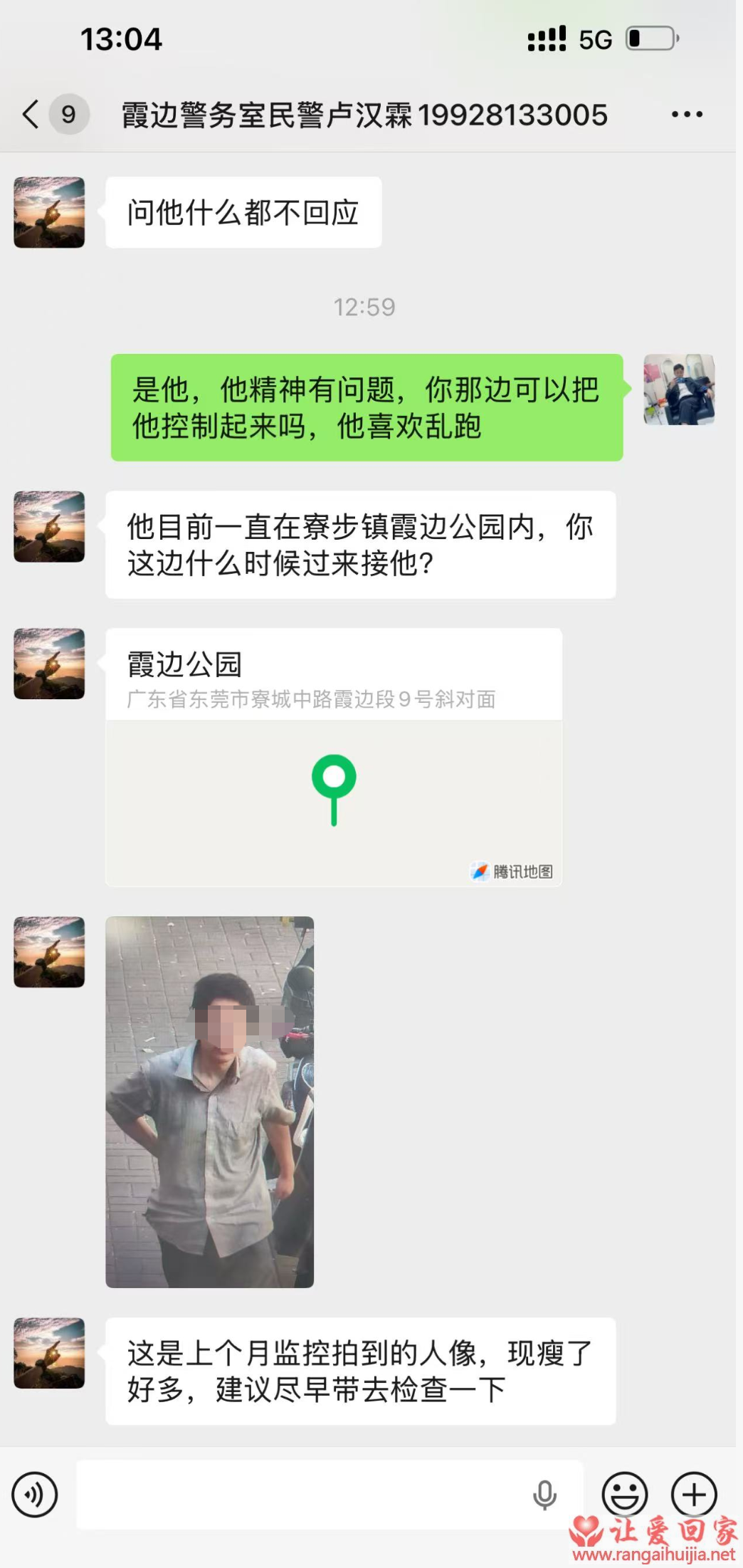Focus the message text field

pos(299,1494)
